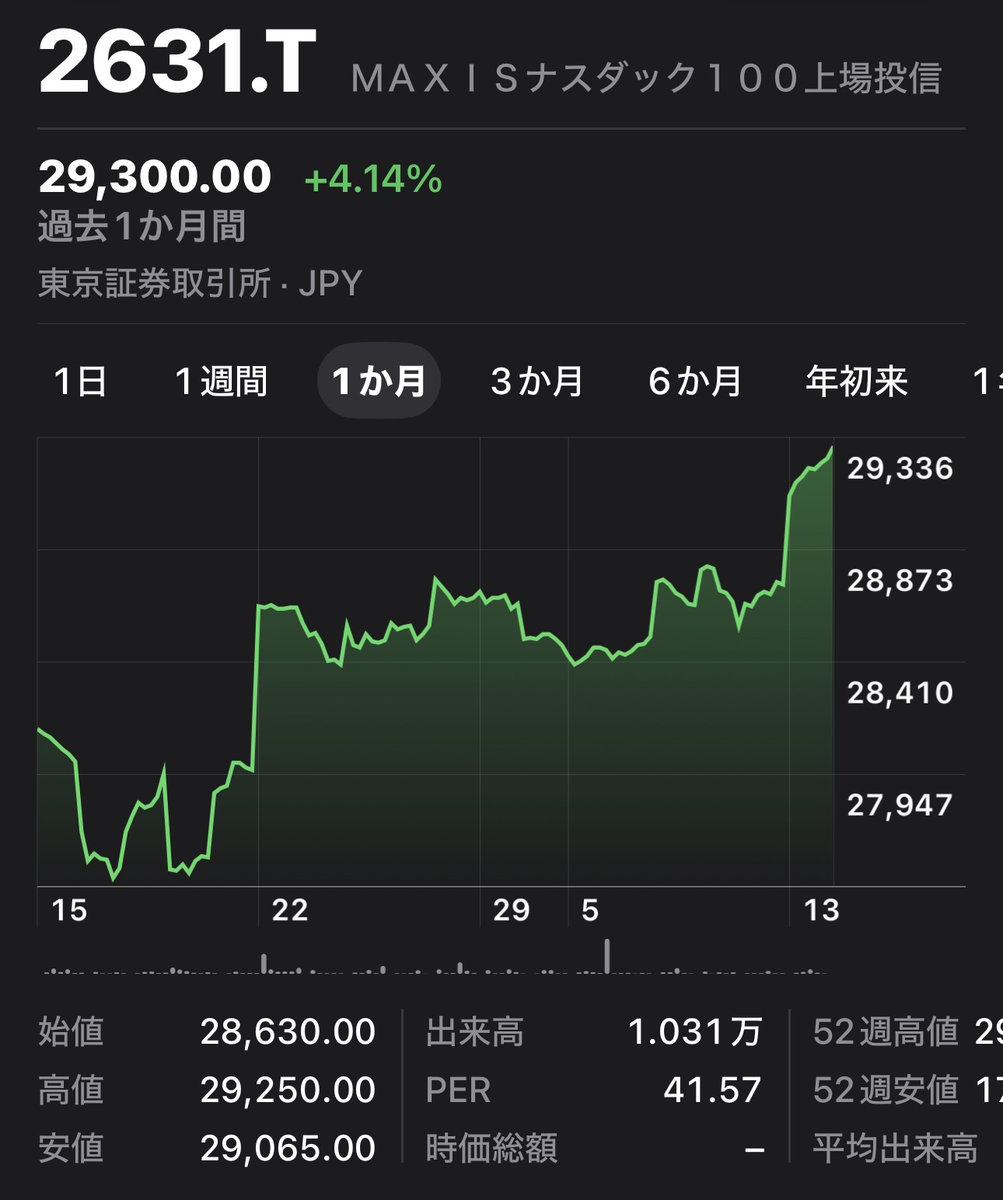Switch chart to 1日 range
This screenshot has width=1003, height=1200.
(x=80, y=381)
